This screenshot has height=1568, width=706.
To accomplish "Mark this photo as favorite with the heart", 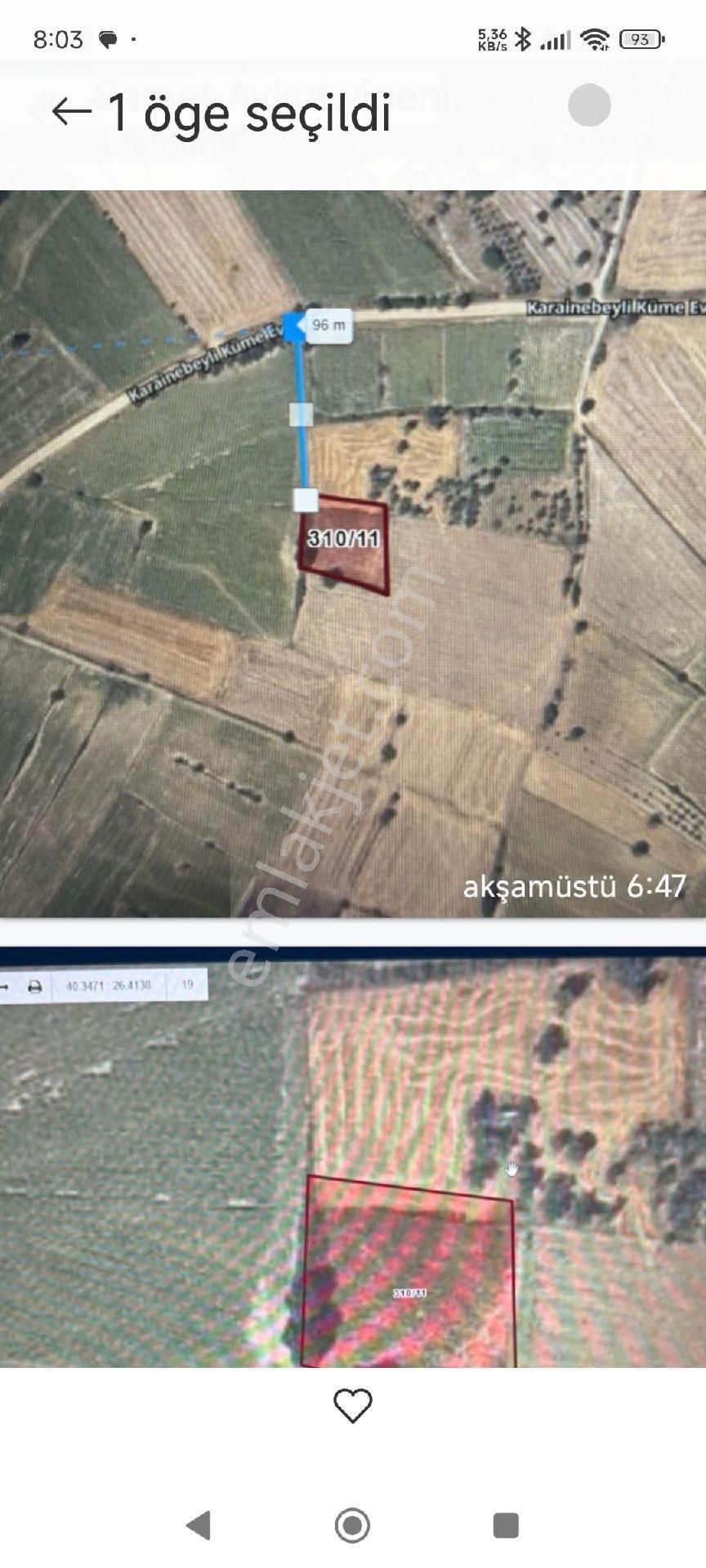I will (x=353, y=1405).
